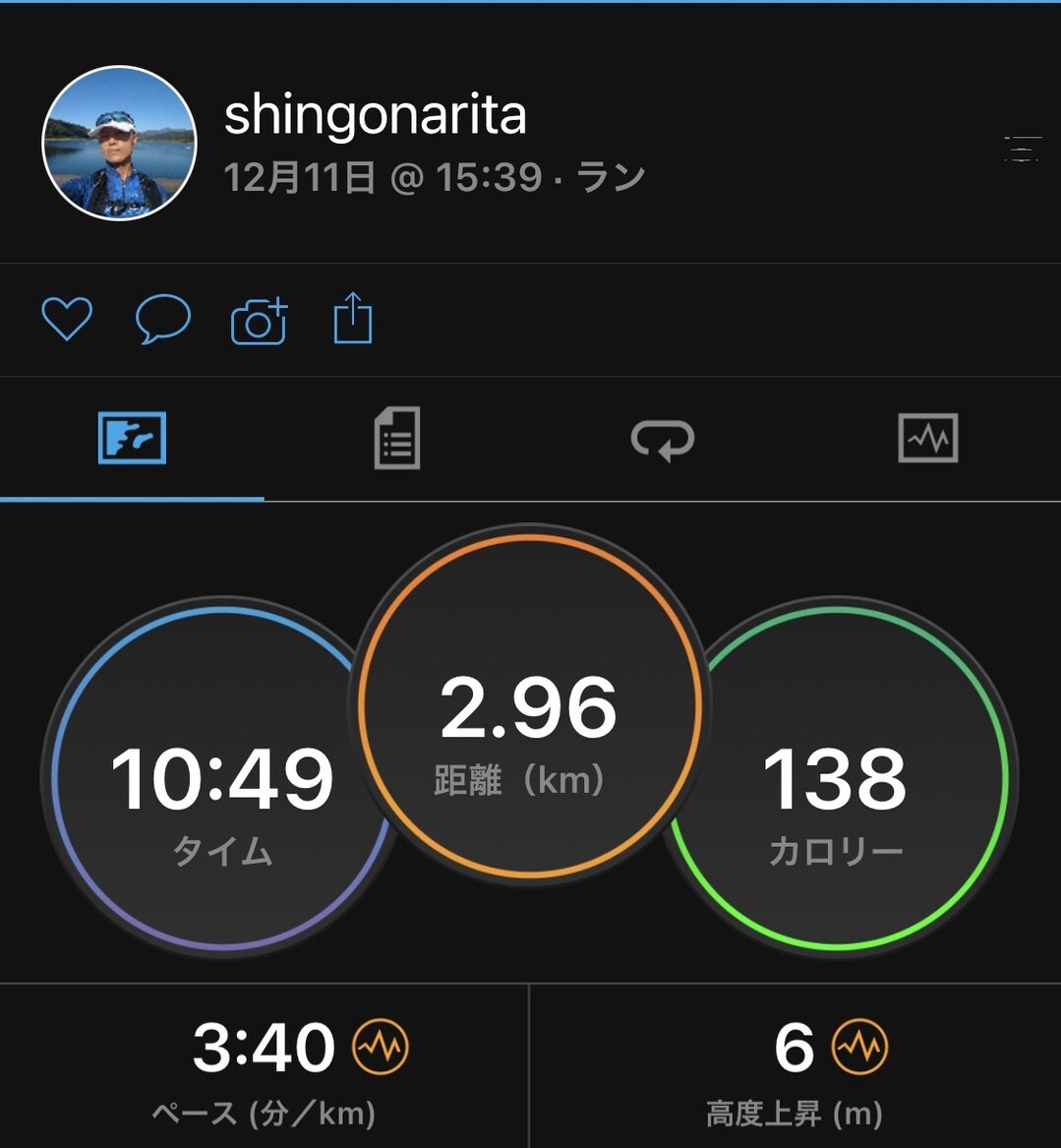This screenshot has width=1061, height=1148.
Task: Select the charts graph icon
Action: click(x=928, y=440)
